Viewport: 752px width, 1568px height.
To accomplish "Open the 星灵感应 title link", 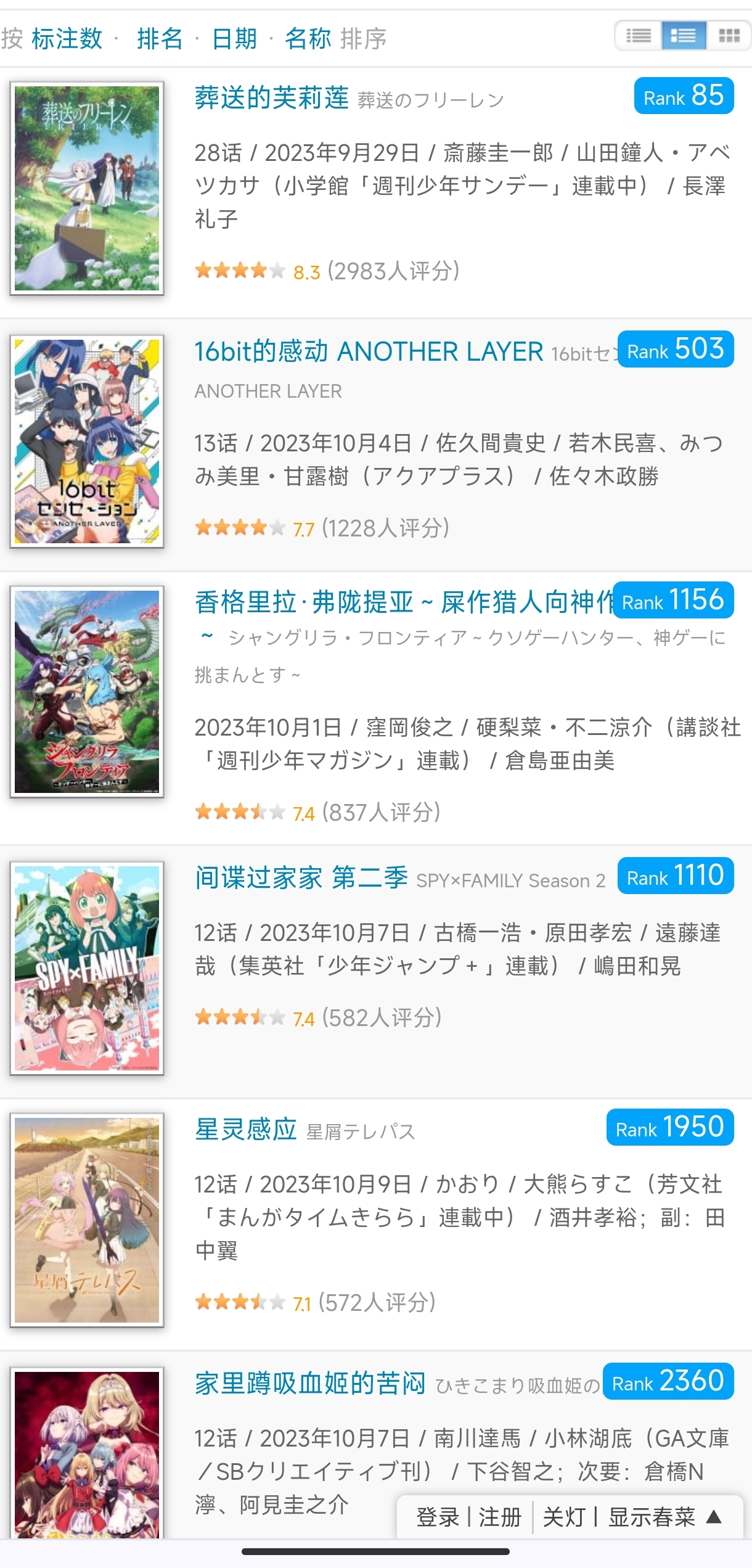I will pyautogui.click(x=246, y=1129).
